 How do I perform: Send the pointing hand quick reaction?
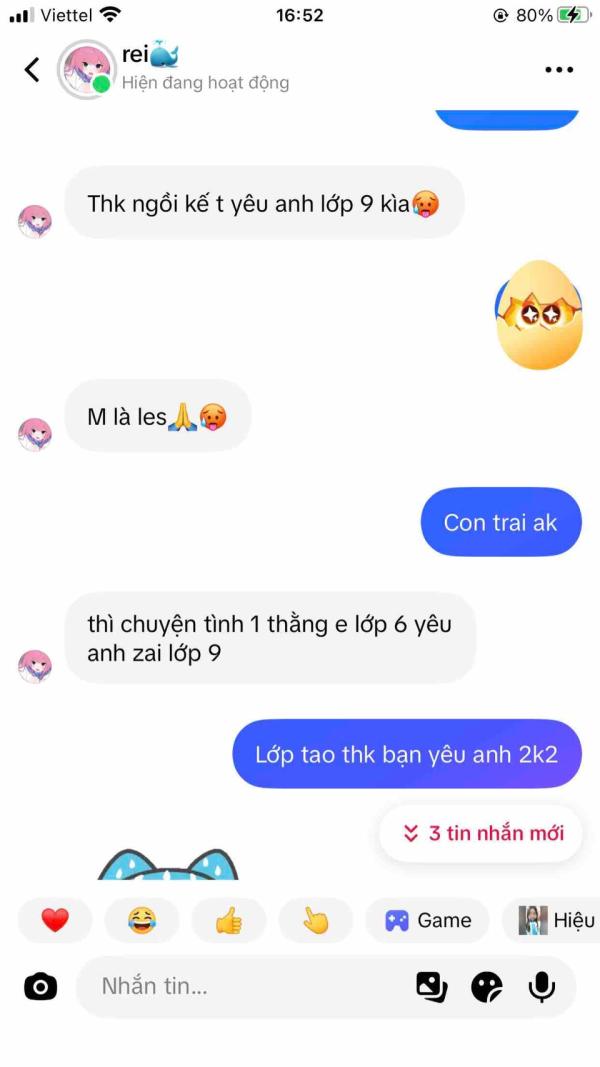pyautogui.click(x=316, y=921)
